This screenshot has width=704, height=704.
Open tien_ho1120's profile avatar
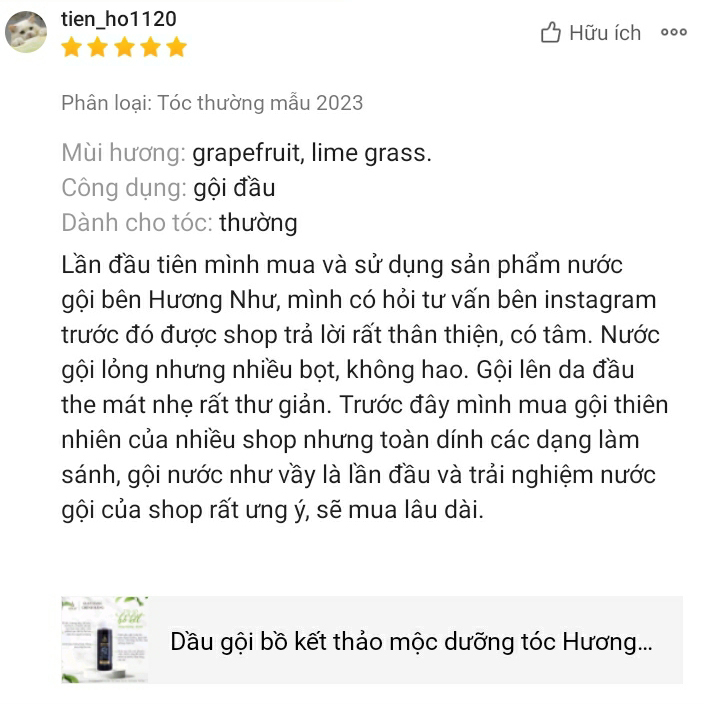[x=26, y=32]
